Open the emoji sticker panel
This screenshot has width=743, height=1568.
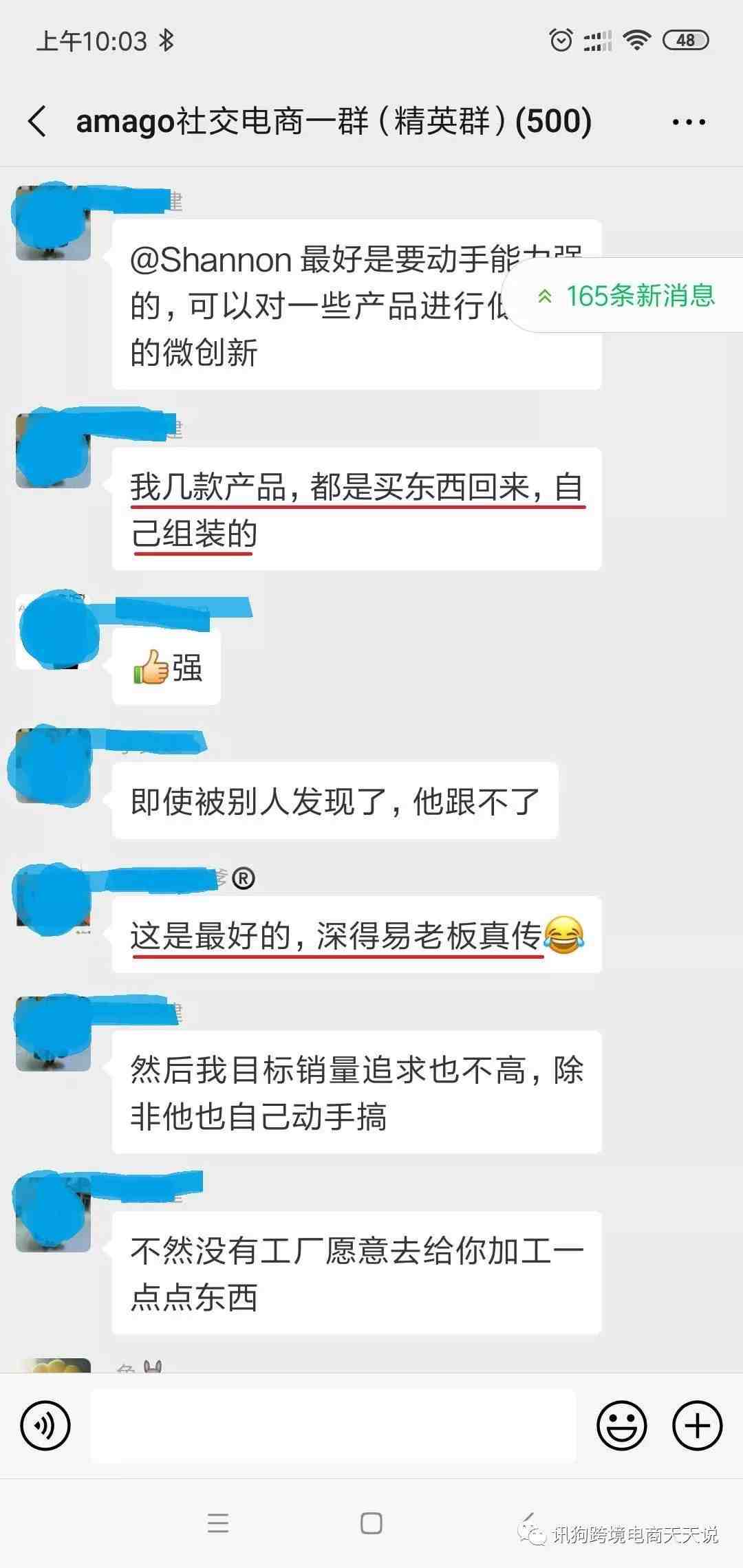tap(621, 1426)
